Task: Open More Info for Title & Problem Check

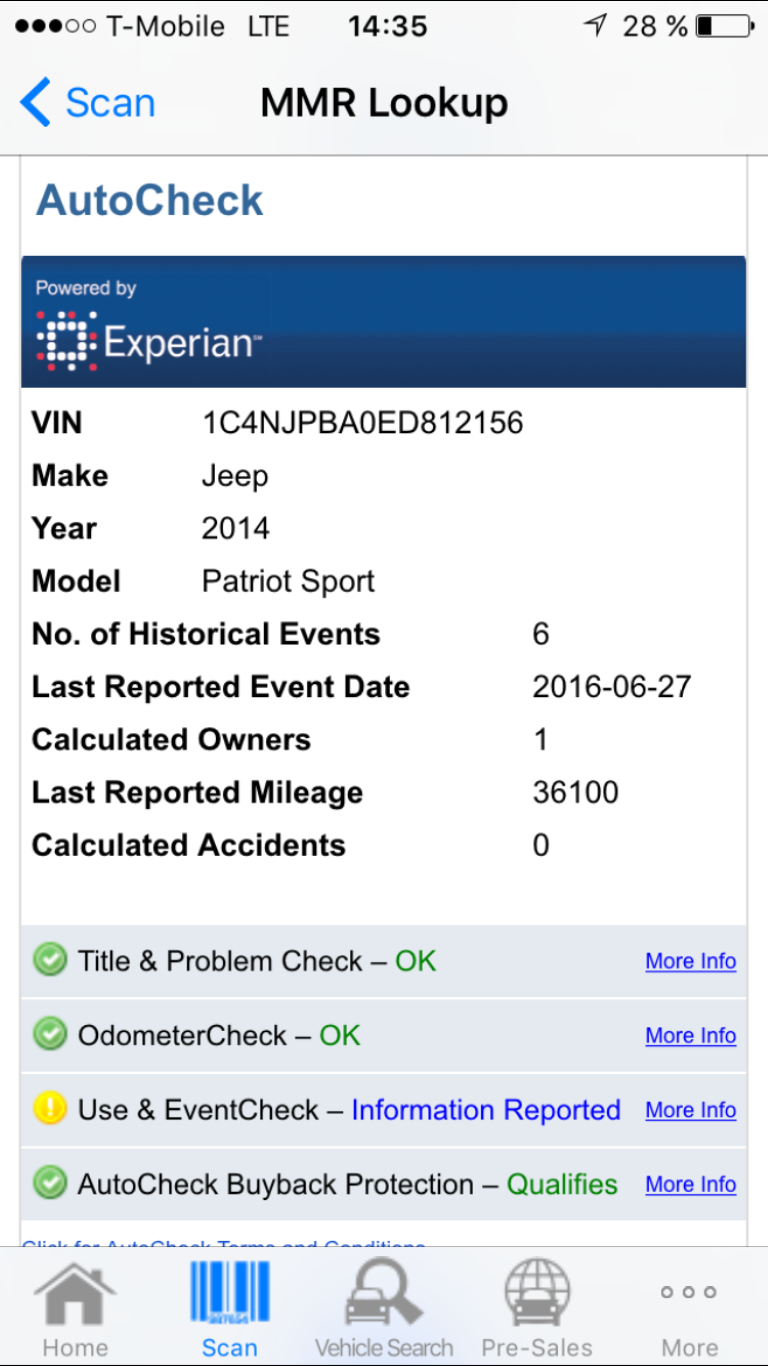Action: click(x=690, y=960)
